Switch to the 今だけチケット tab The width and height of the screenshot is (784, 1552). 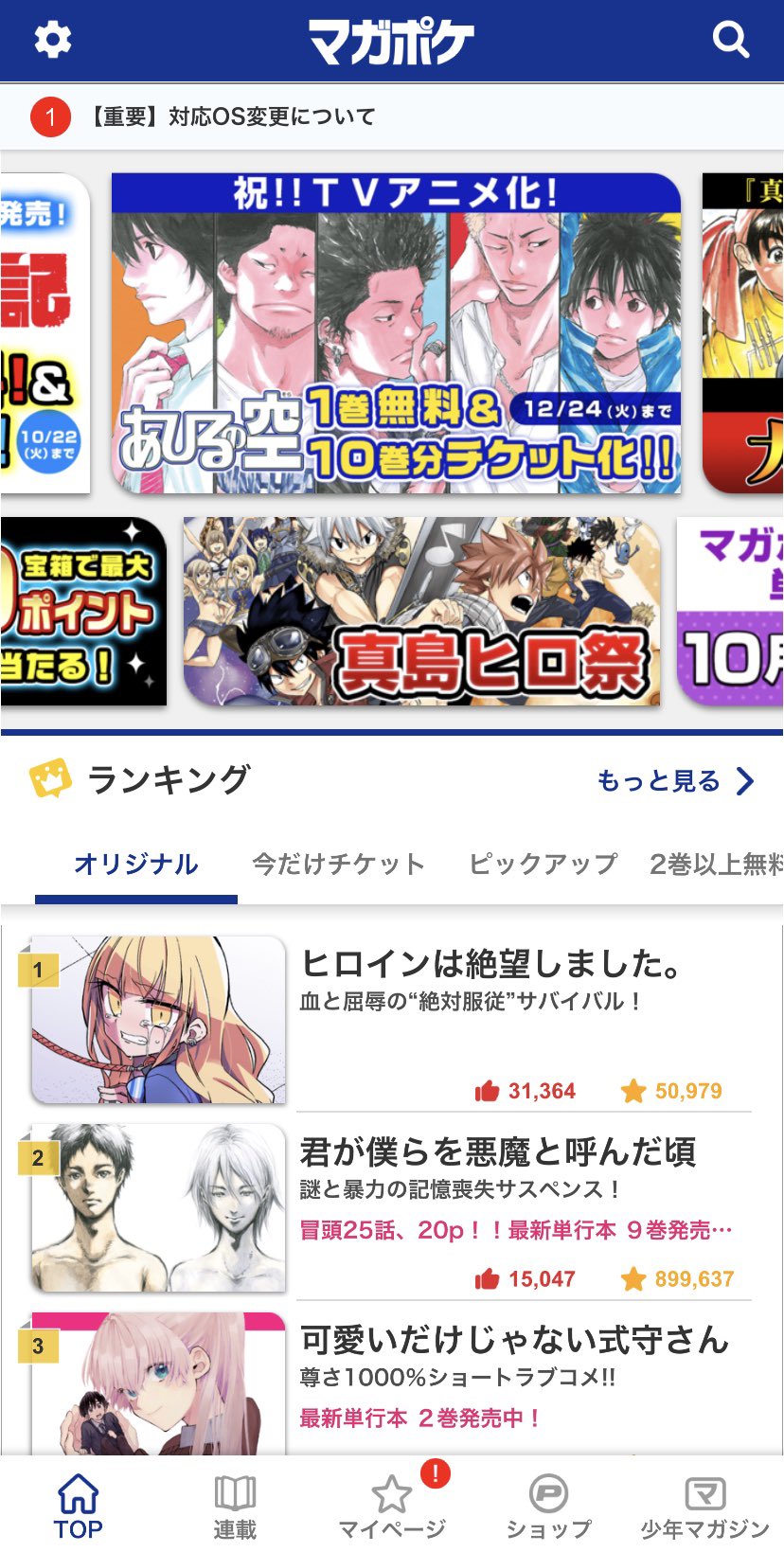pos(338,864)
